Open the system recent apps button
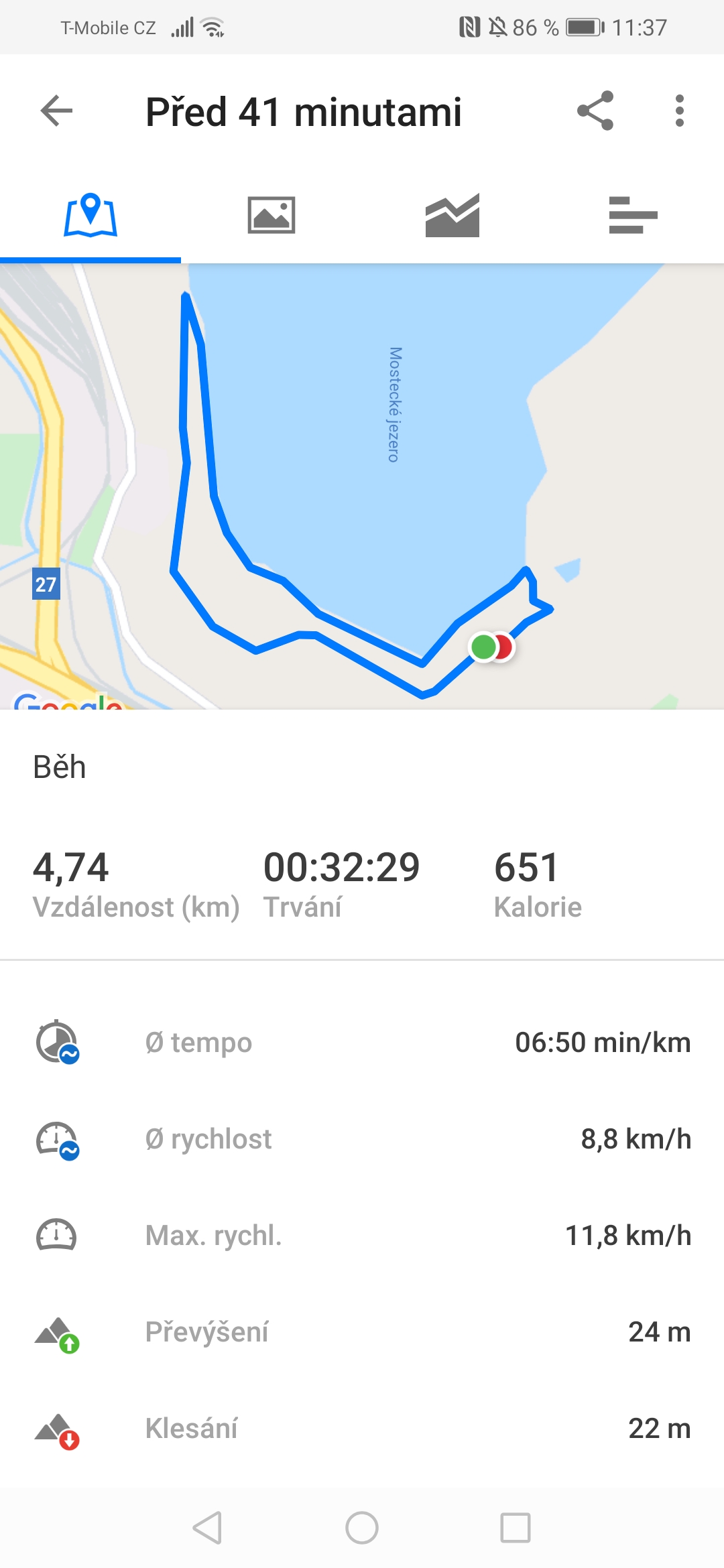Viewport: 724px width, 1568px height. 516,1528
